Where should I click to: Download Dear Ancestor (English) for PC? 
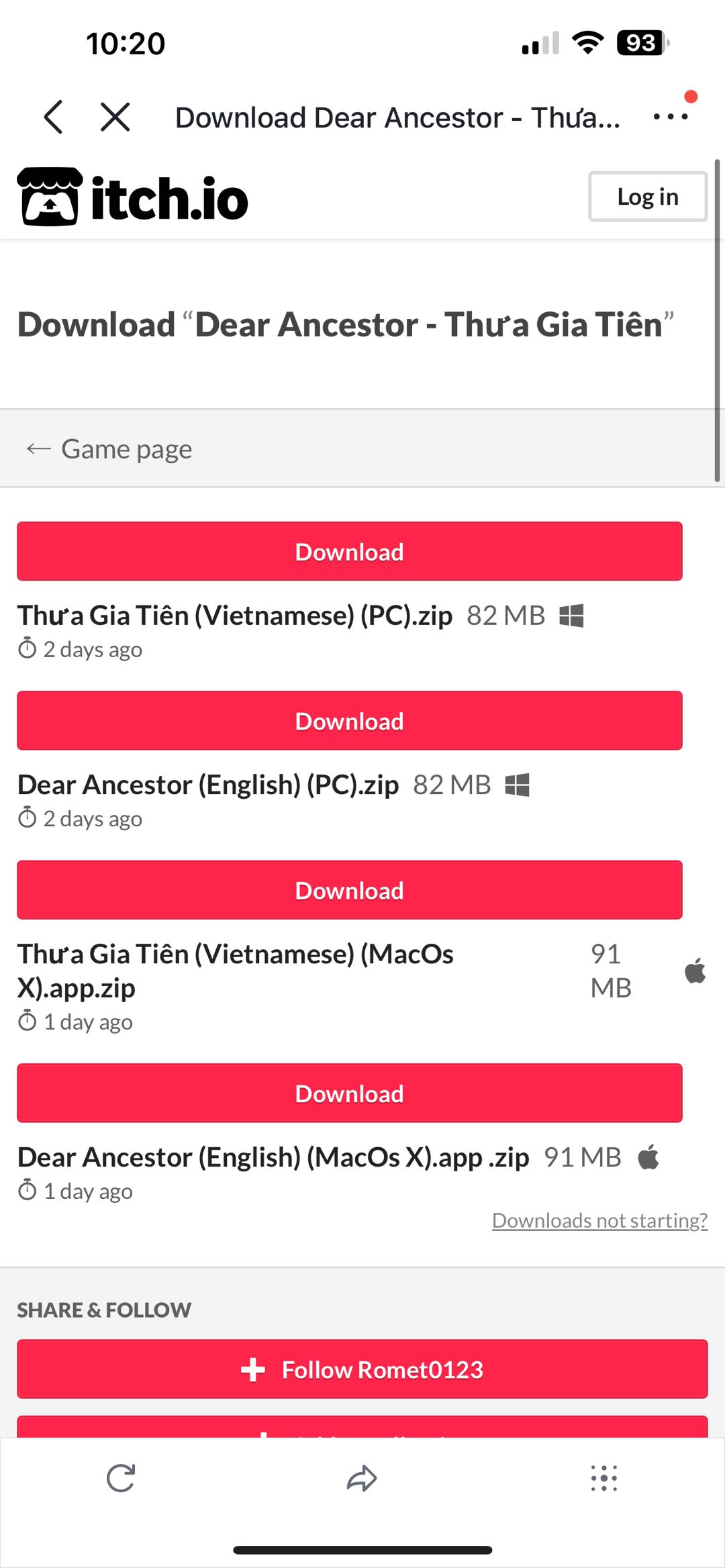tap(348, 720)
